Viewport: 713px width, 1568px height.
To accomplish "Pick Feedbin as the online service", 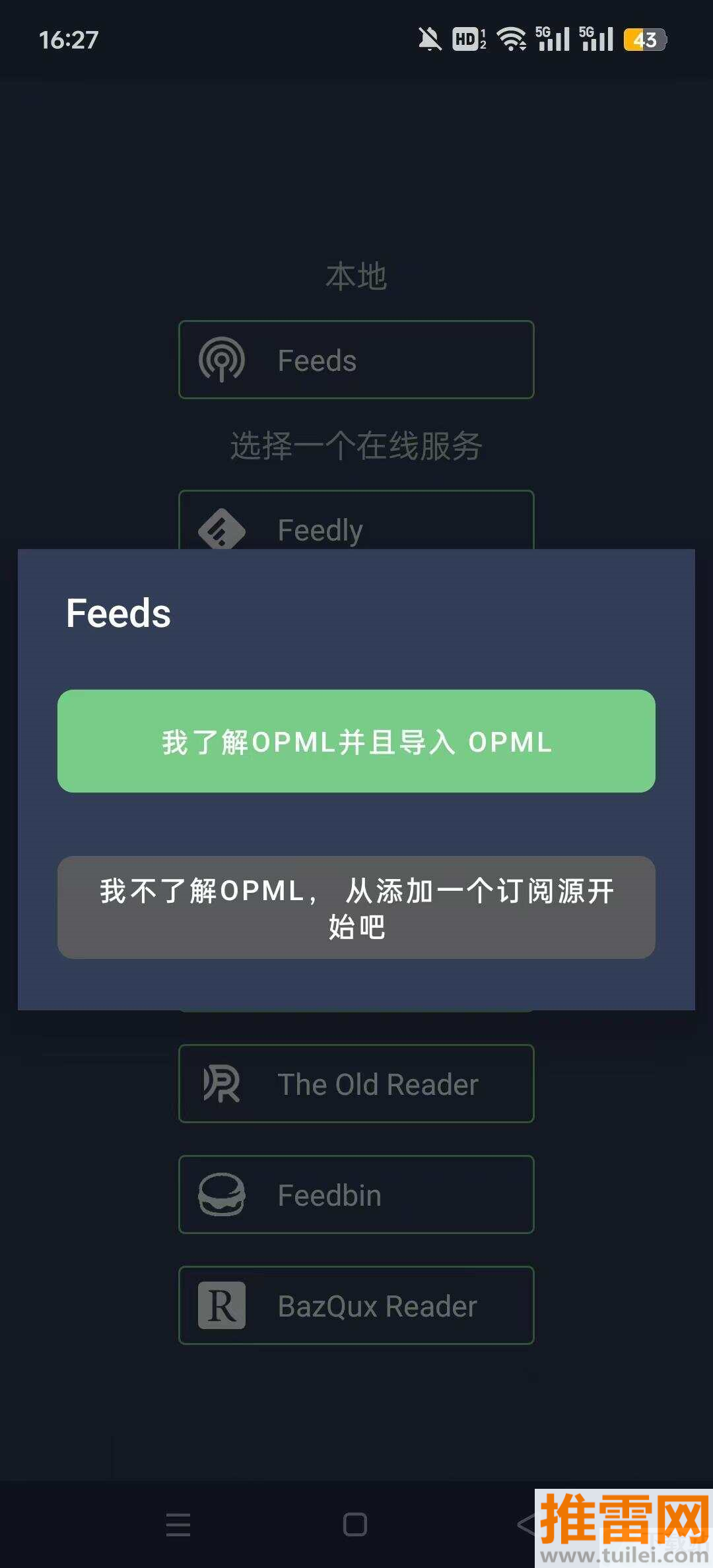I will click(356, 1194).
